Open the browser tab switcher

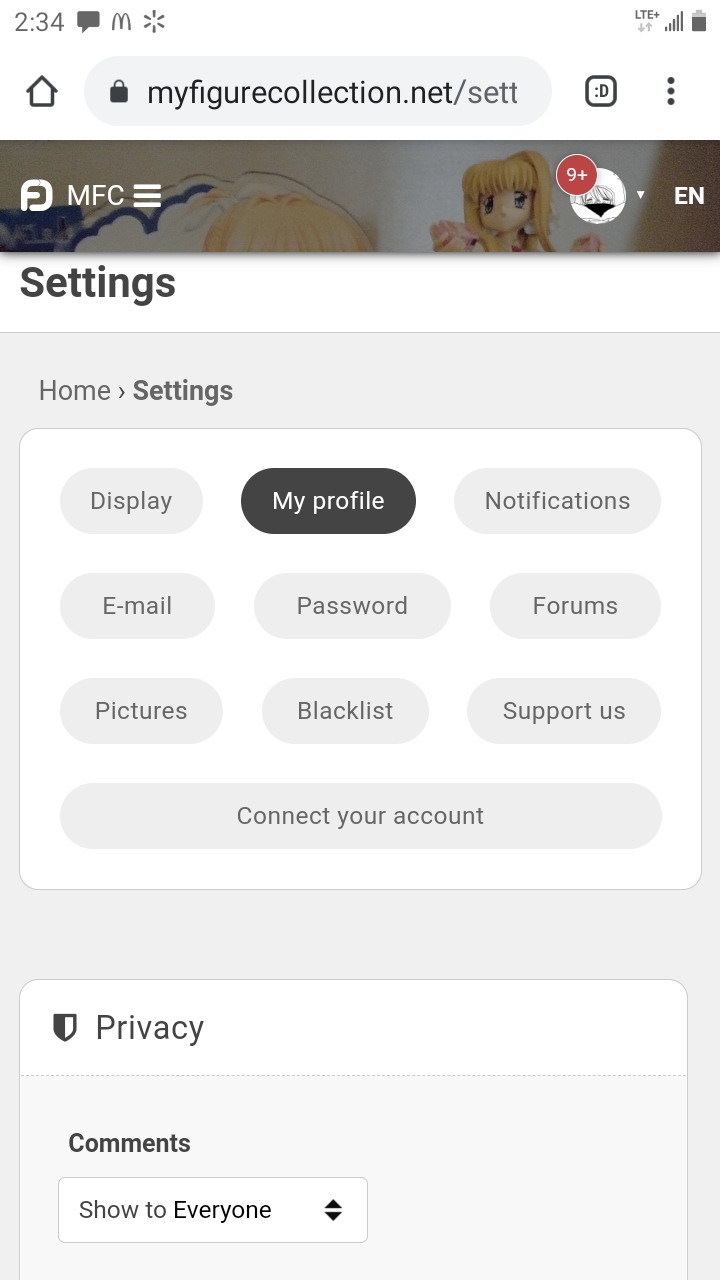click(x=600, y=92)
